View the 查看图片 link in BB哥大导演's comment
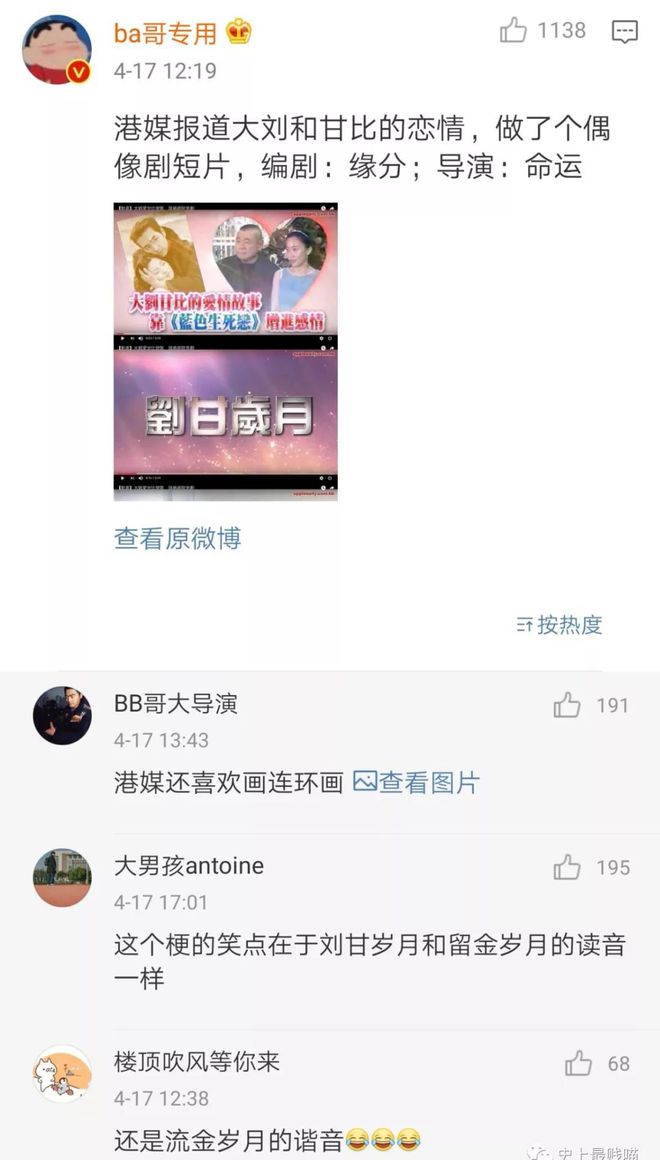Screen dimensions: 660x1160 (417, 782)
